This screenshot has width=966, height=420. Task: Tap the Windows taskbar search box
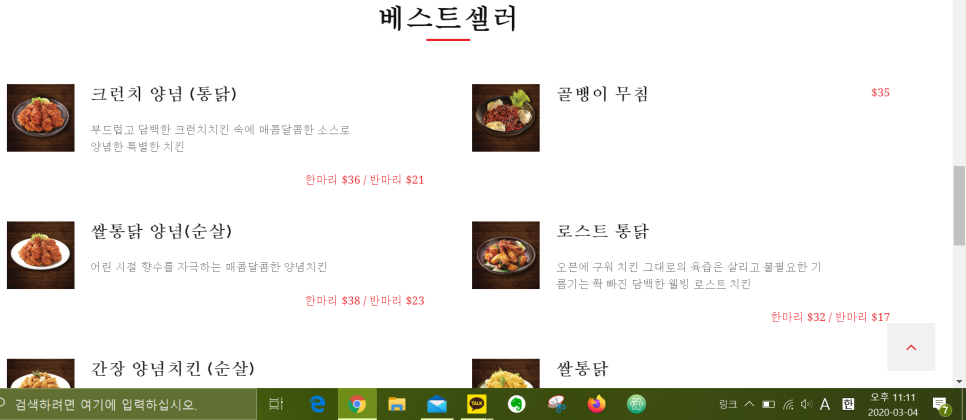point(120,404)
